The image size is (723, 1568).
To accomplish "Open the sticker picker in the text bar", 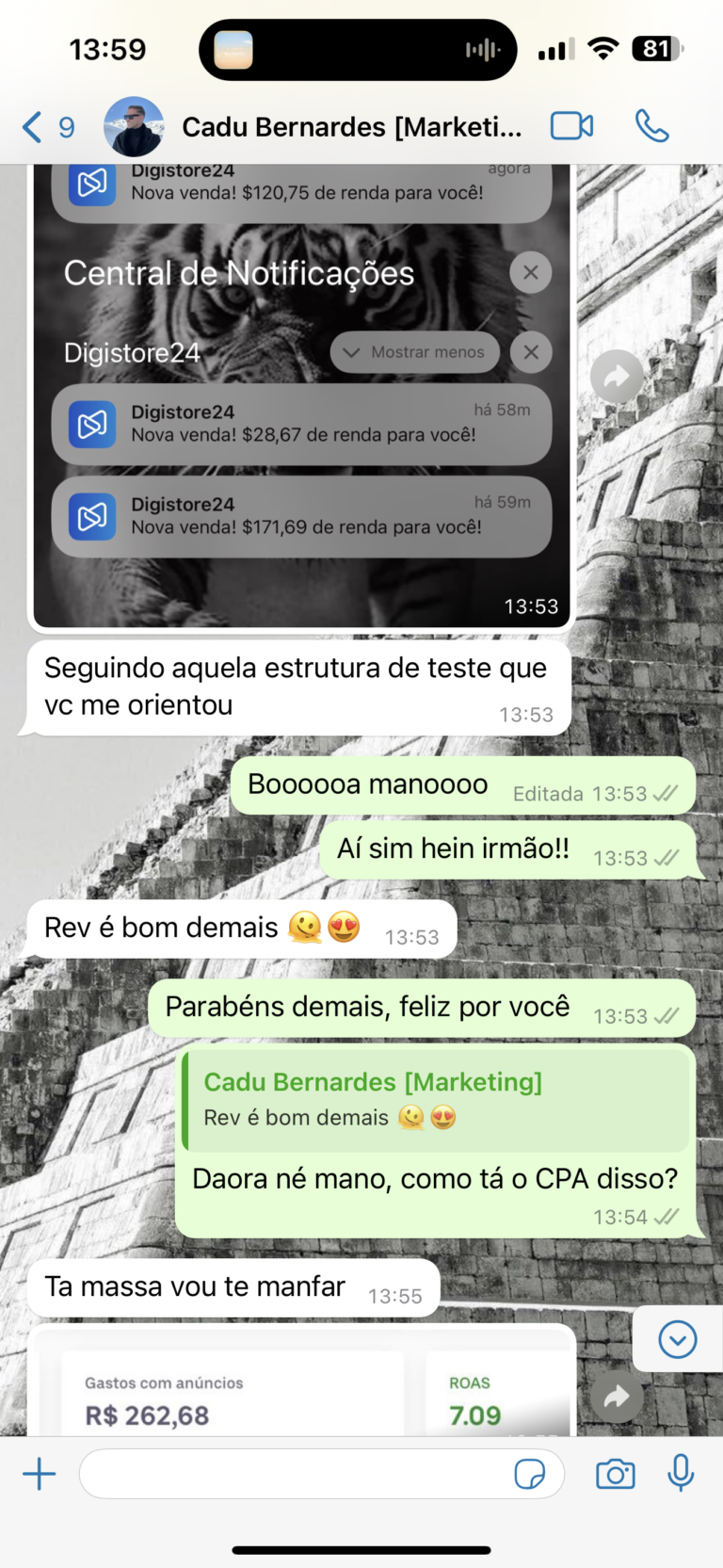I will tap(530, 1473).
